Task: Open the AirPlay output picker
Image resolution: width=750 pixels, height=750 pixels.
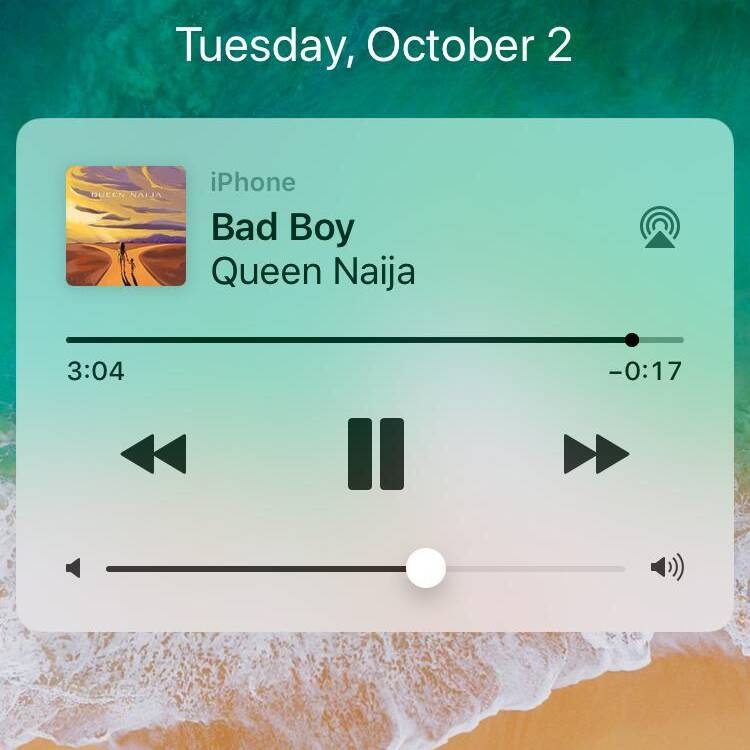Action: point(660,227)
